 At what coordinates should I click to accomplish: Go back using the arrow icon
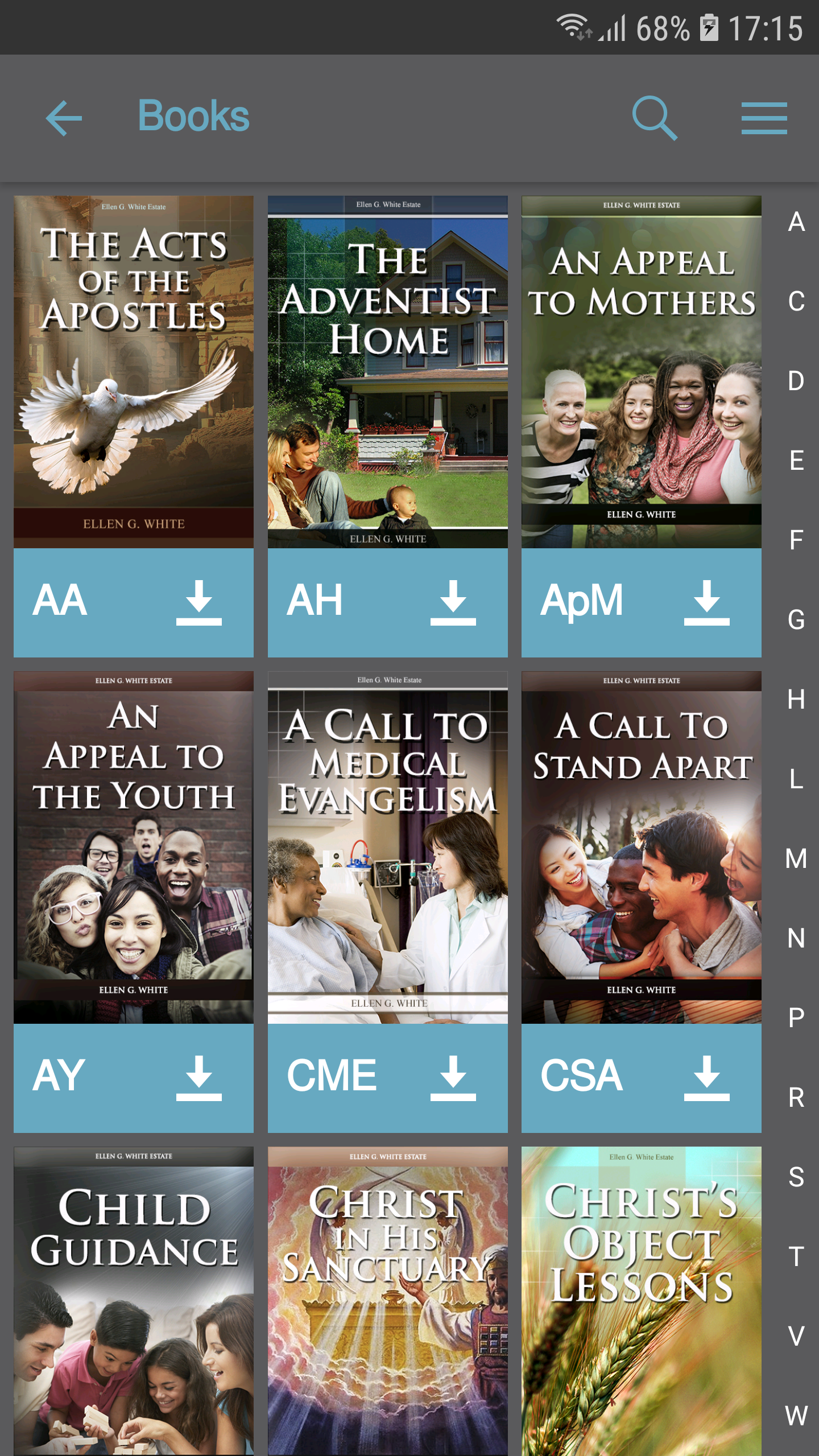(64, 118)
